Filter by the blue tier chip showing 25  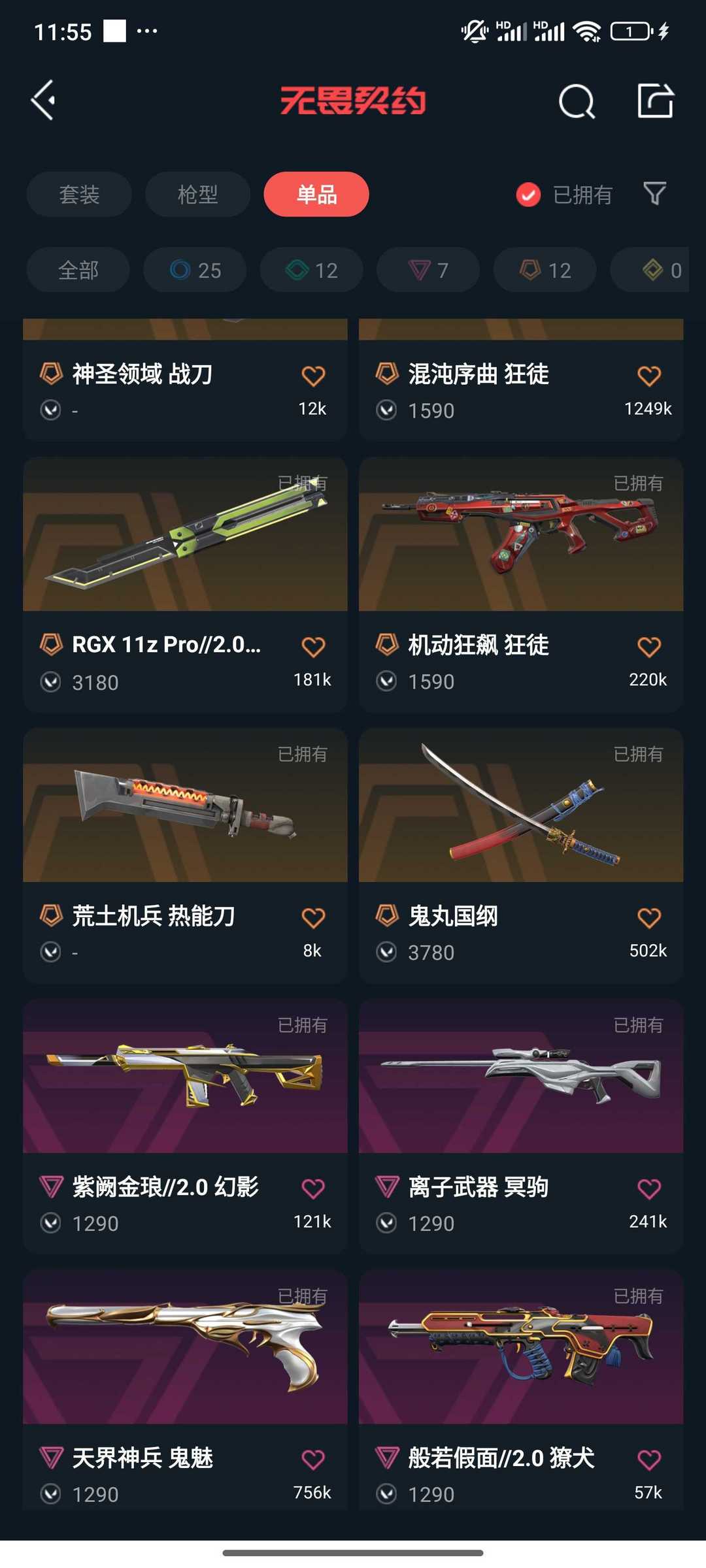click(x=195, y=270)
